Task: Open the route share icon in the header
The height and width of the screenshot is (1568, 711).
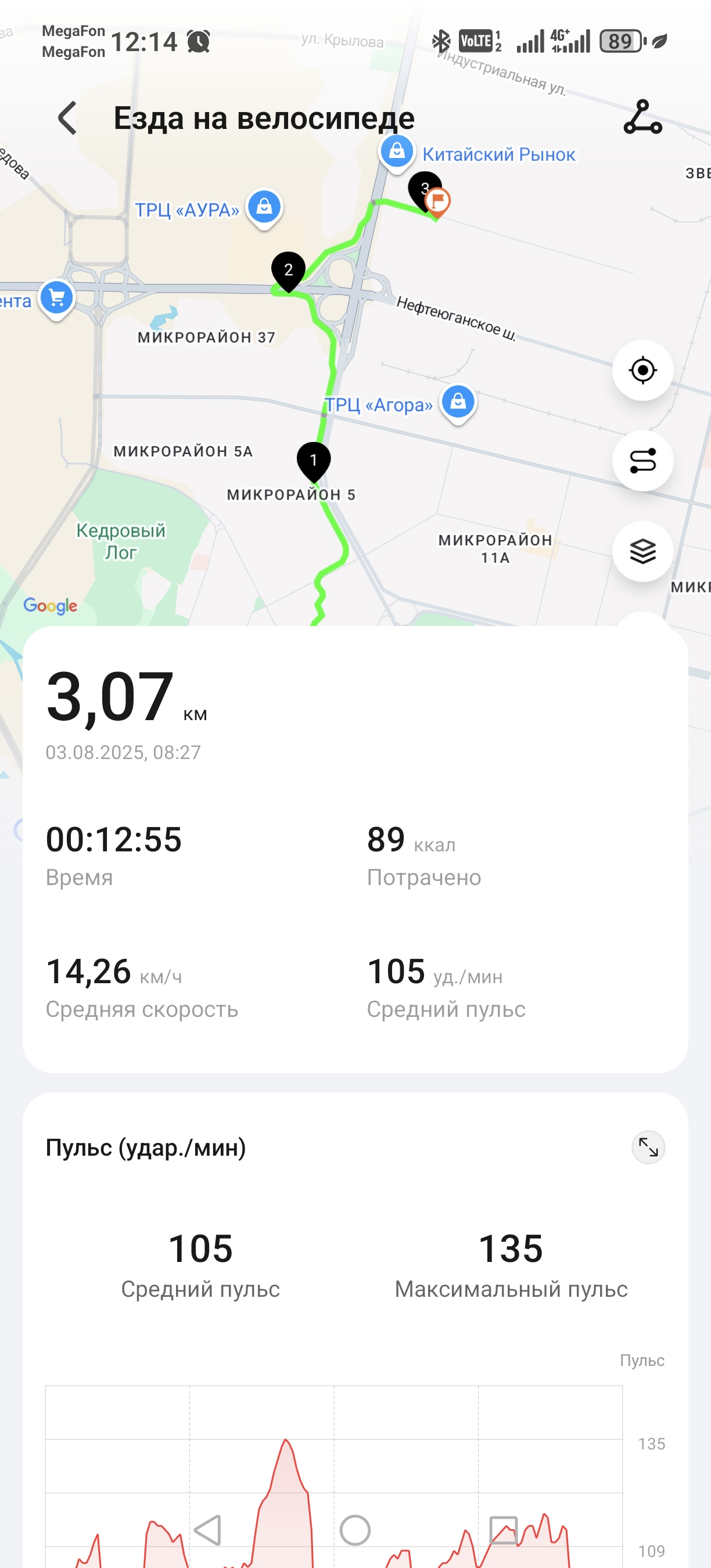Action: (x=643, y=117)
